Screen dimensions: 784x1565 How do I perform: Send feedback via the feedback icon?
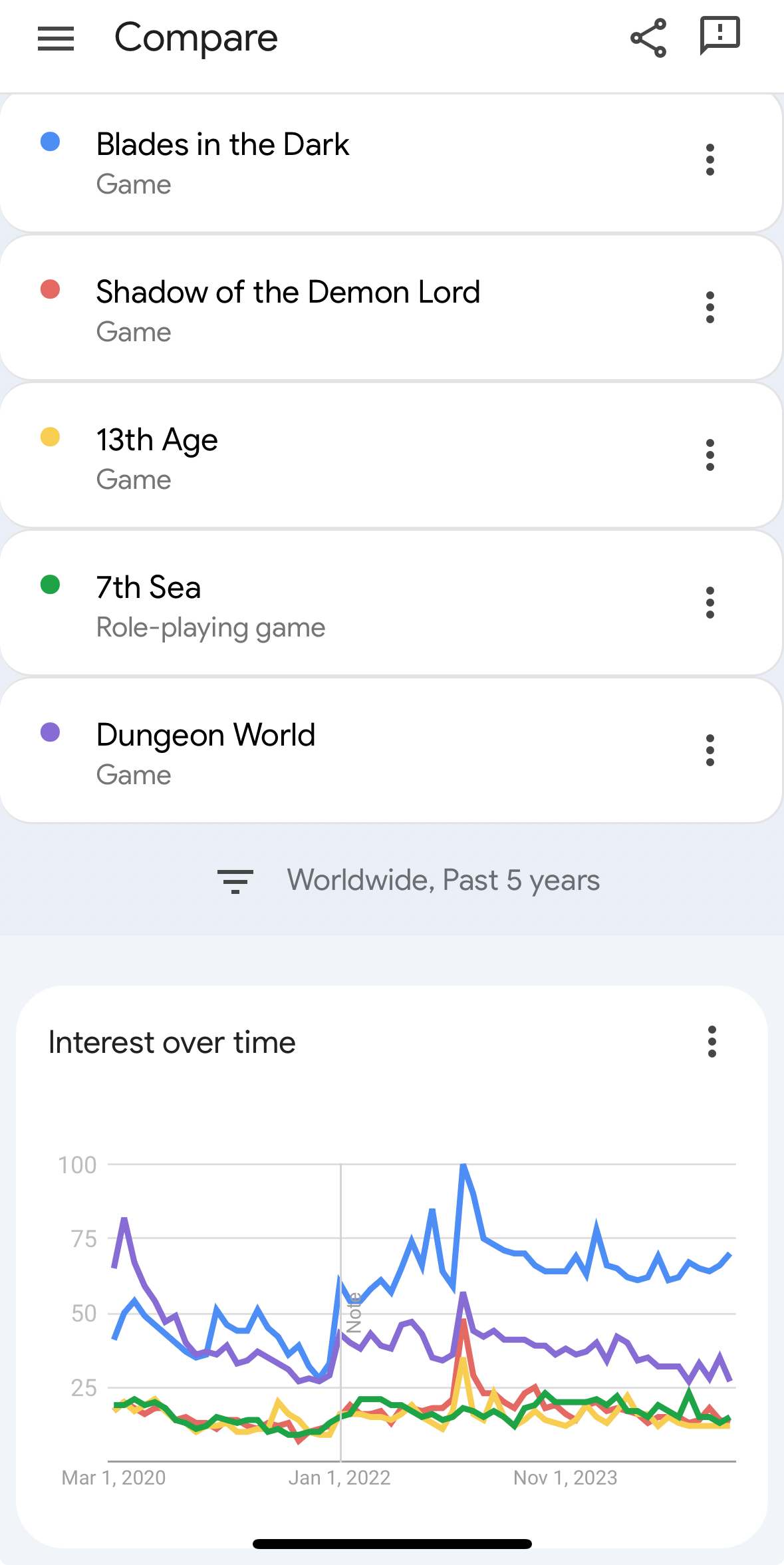(719, 36)
